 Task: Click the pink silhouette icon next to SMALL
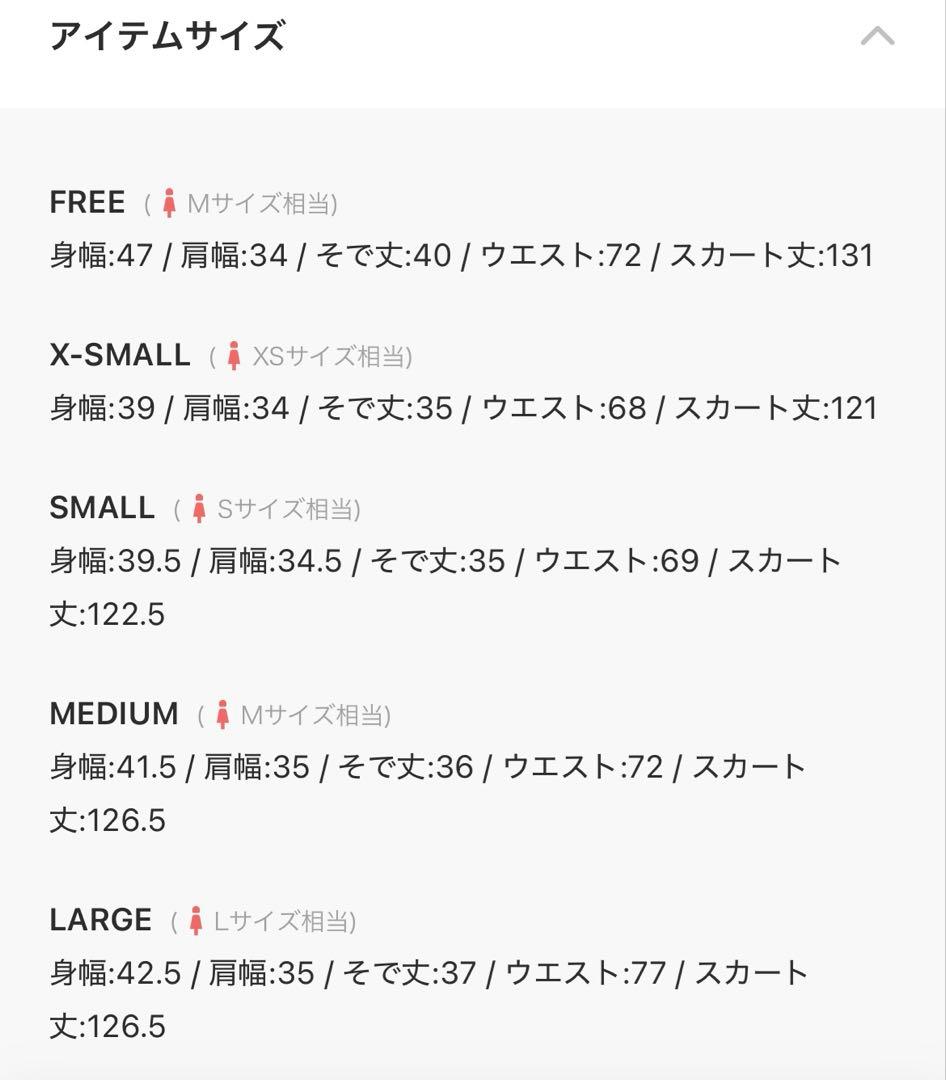coord(199,507)
